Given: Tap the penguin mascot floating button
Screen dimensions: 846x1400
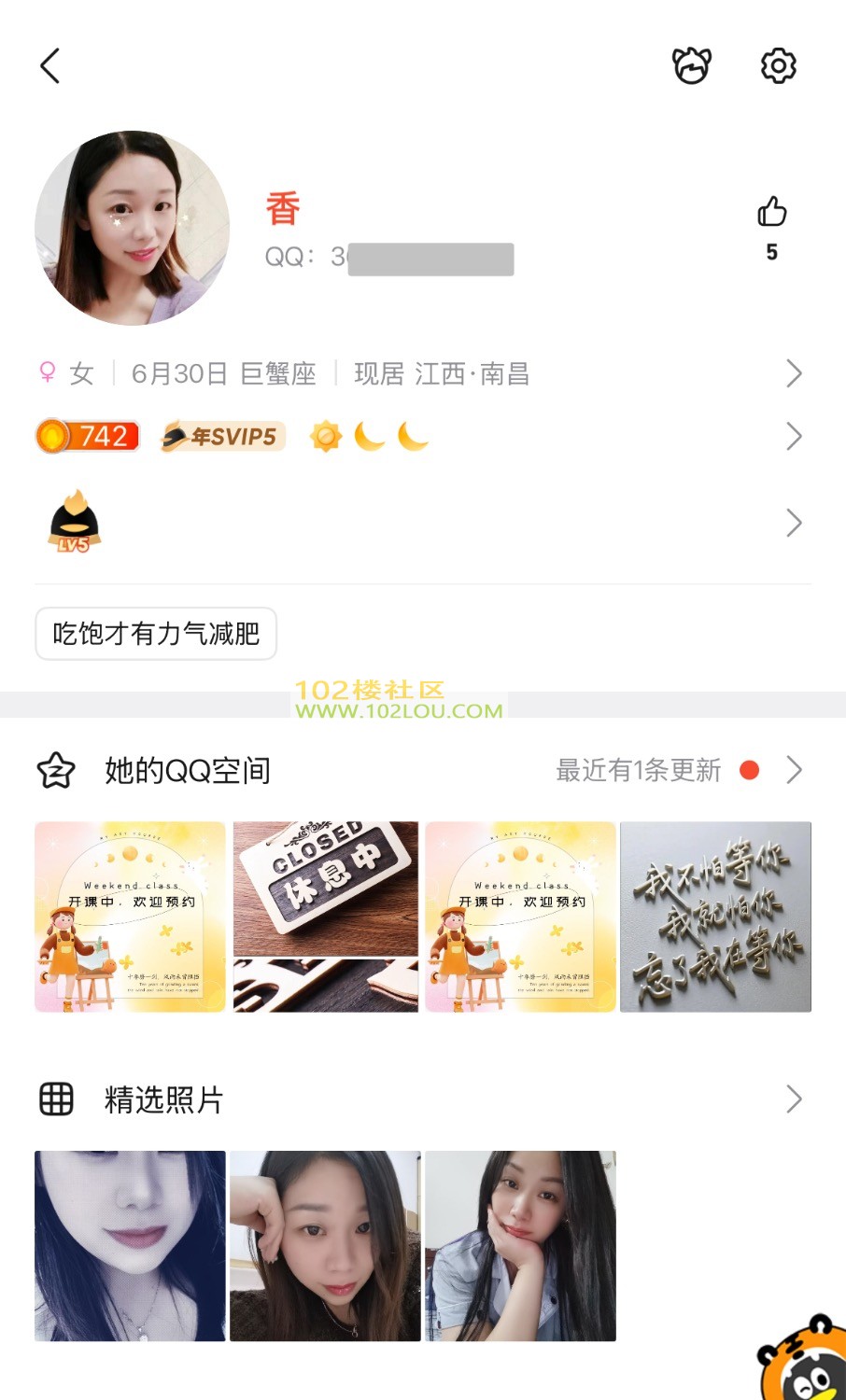Looking at the screenshot, I should [803, 1363].
